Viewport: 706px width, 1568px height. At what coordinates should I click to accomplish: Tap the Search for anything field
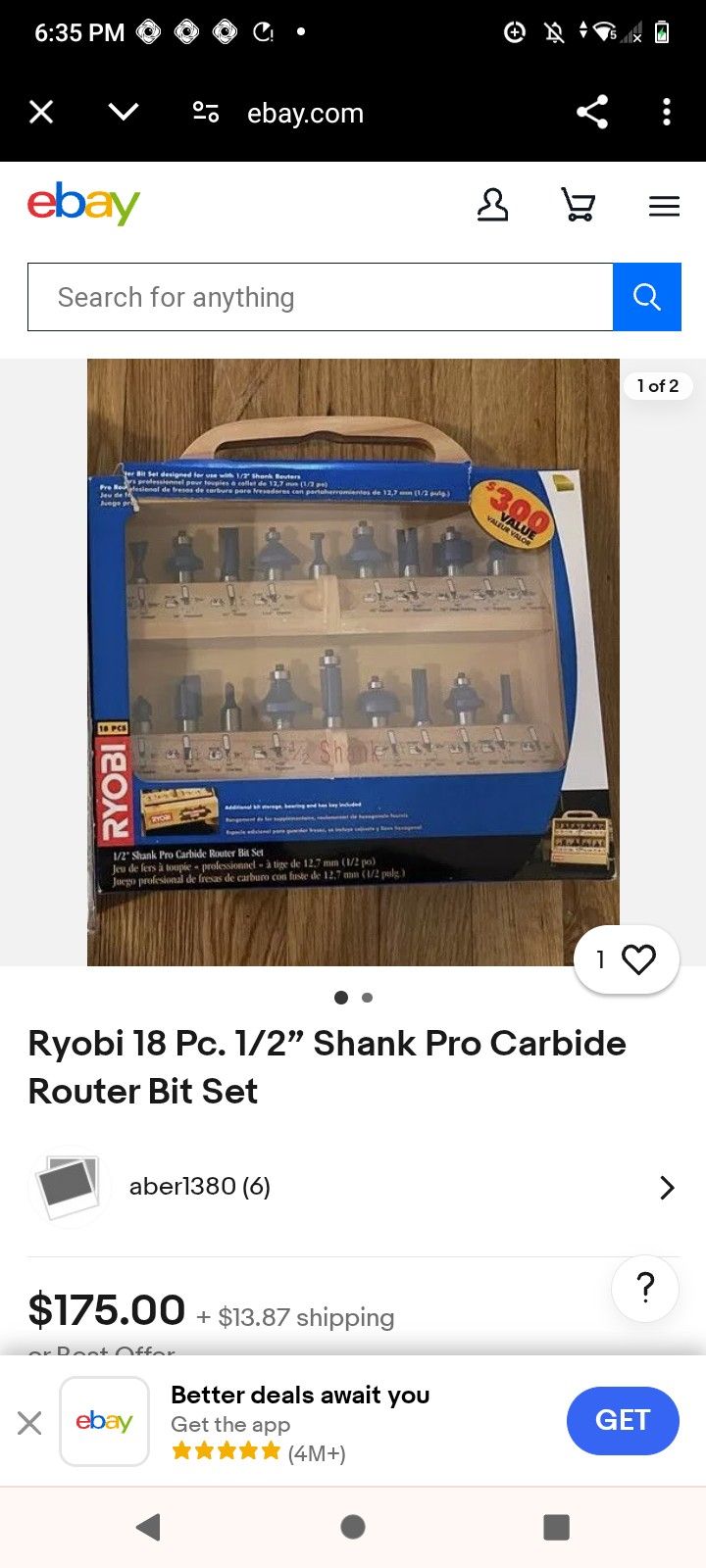pos(321,297)
